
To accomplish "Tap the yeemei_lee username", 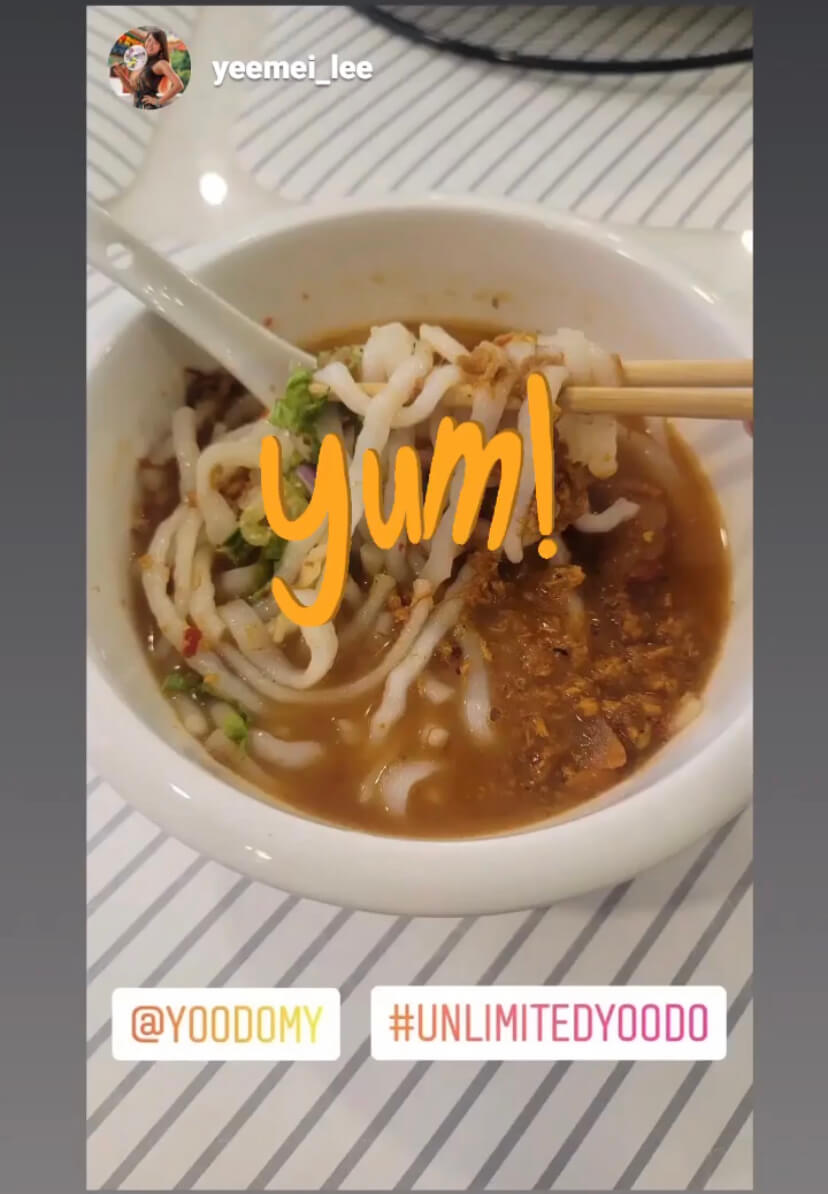I will tap(292, 69).
